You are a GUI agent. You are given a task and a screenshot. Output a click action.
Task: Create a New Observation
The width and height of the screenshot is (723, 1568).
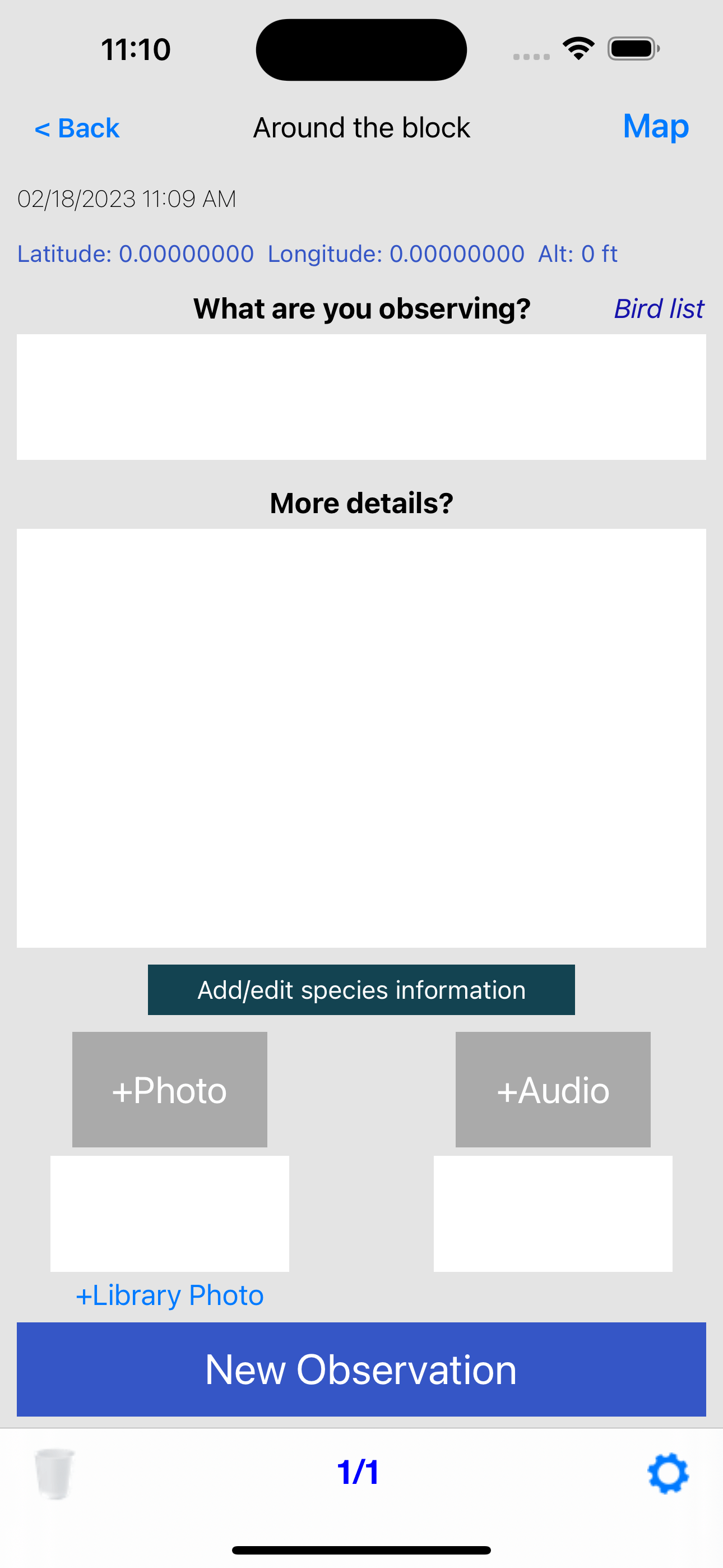coord(361,1369)
